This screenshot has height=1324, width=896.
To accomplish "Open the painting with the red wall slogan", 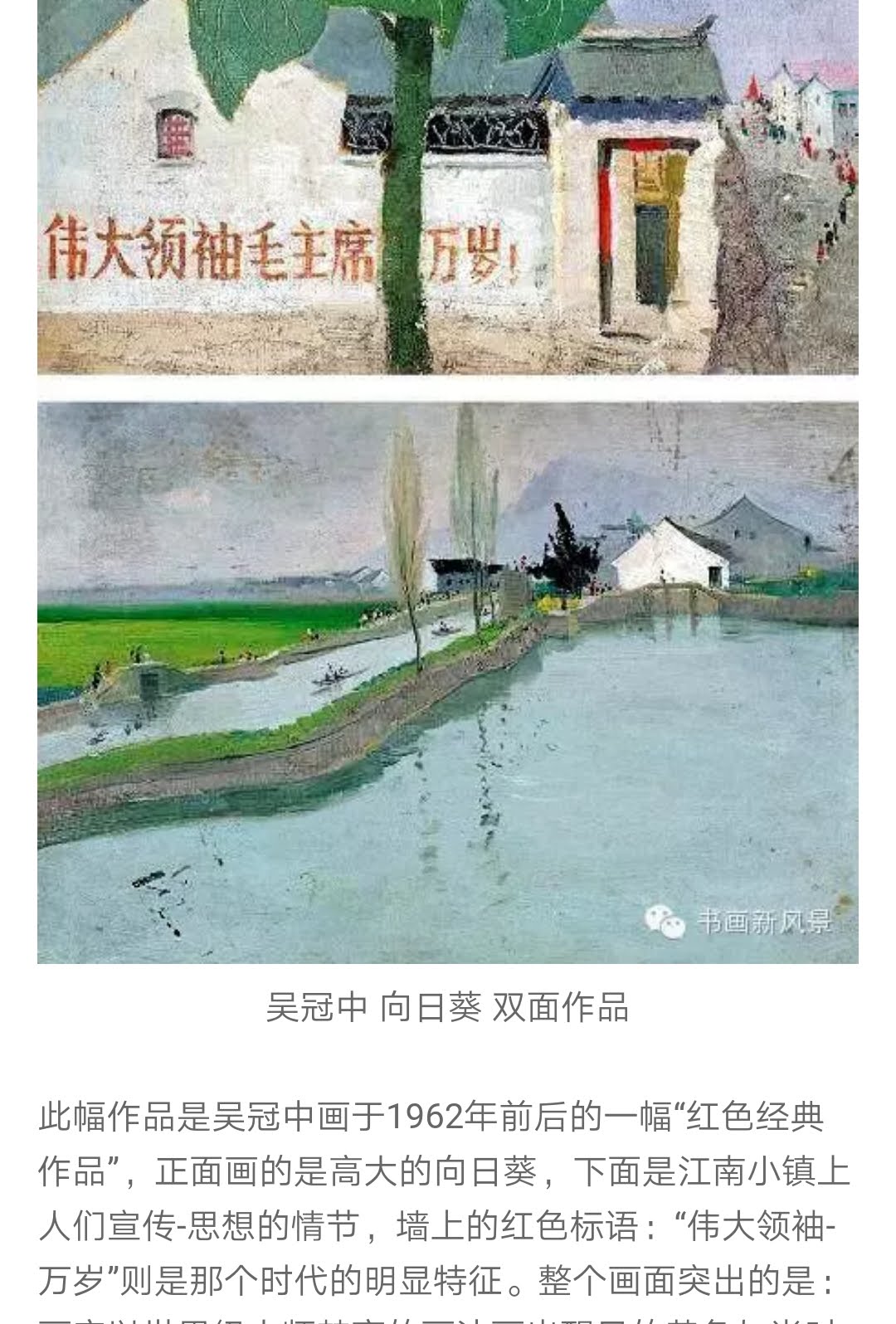I will (x=448, y=187).
